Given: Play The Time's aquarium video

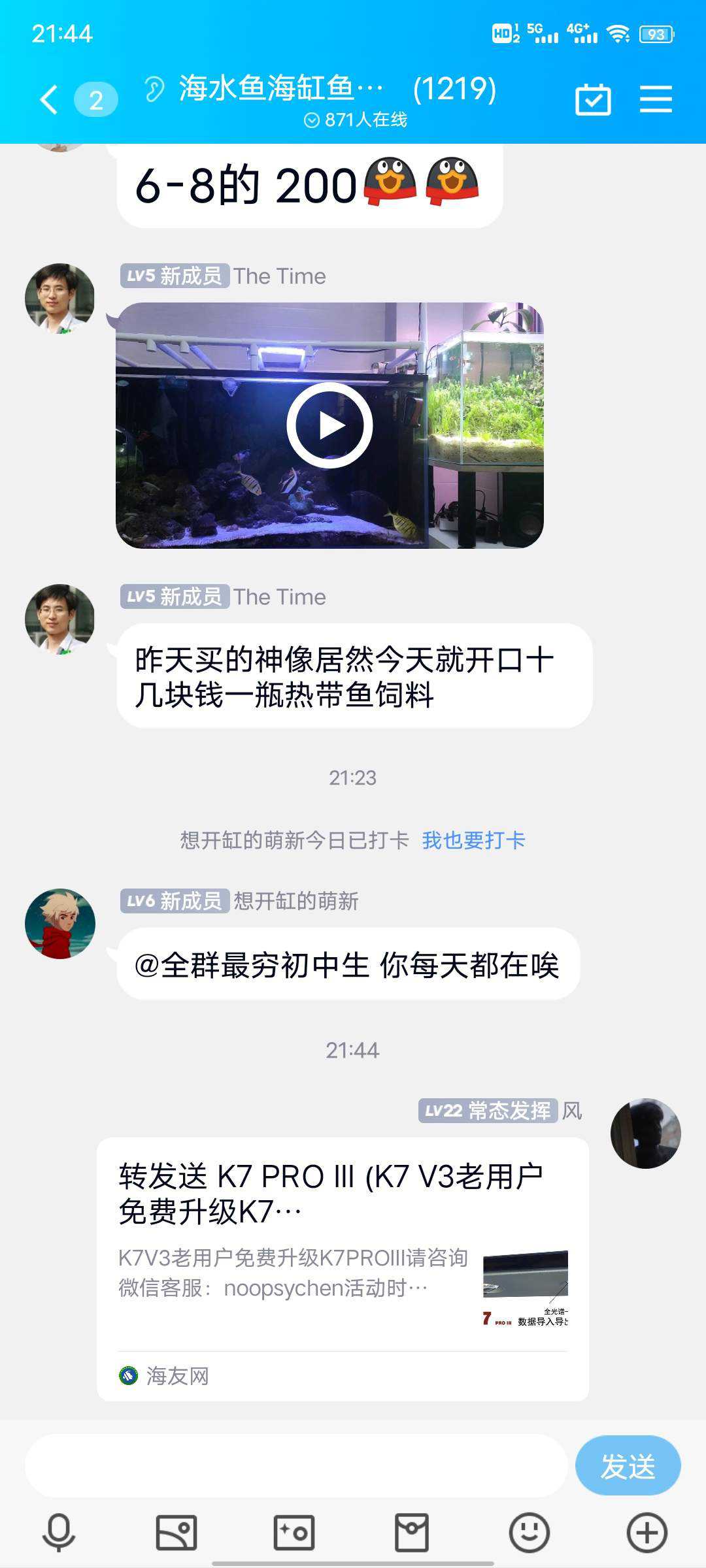Looking at the screenshot, I should [x=329, y=425].
